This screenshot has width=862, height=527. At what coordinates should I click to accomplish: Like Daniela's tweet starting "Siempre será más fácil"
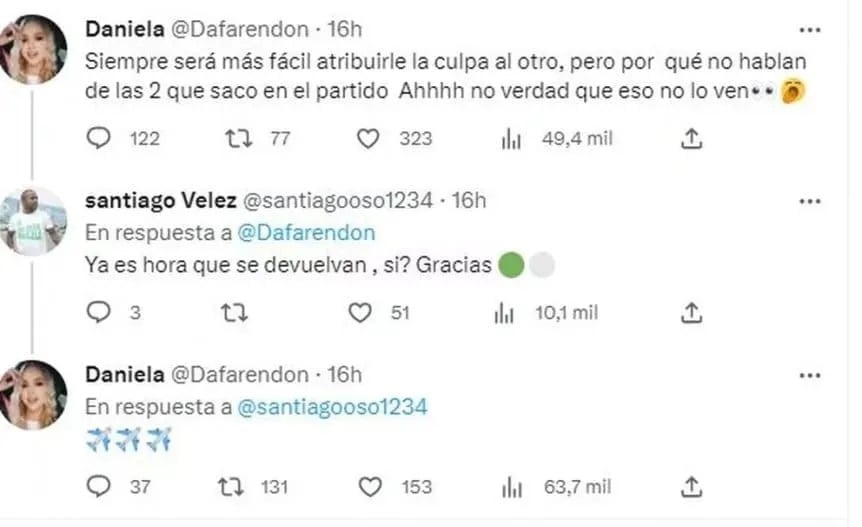pos(370,139)
